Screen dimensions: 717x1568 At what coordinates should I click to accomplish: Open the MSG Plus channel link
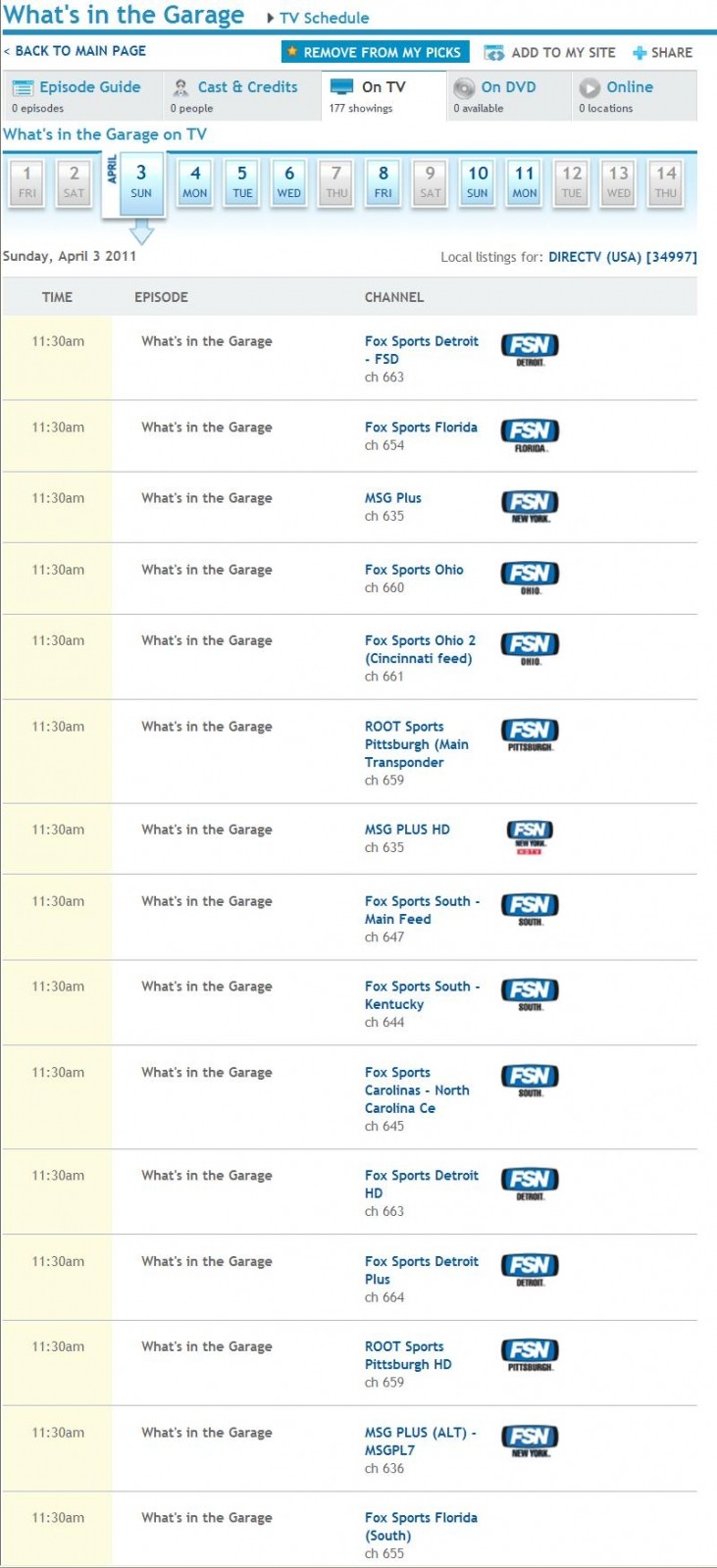[x=393, y=498]
